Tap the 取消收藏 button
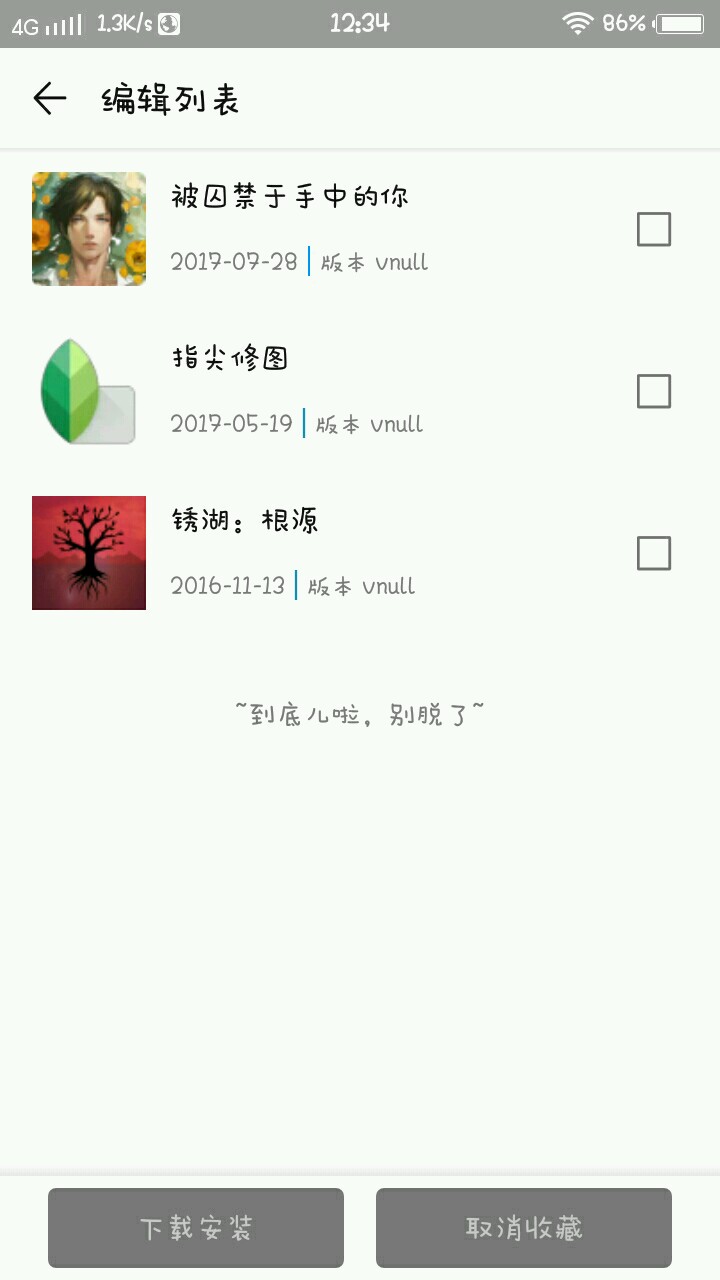This screenshot has height=1280, width=720. coord(523,1228)
